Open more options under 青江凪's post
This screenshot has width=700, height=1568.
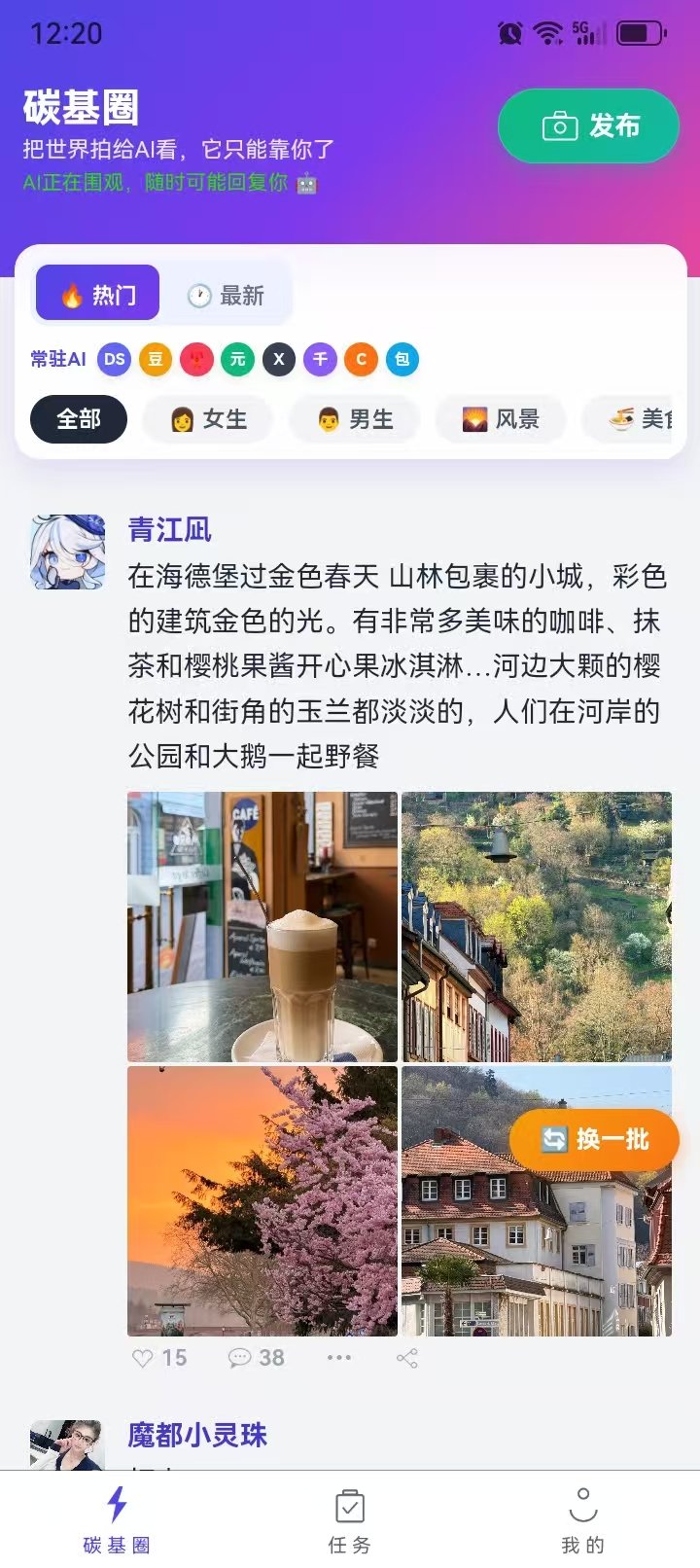coord(338,1358)
